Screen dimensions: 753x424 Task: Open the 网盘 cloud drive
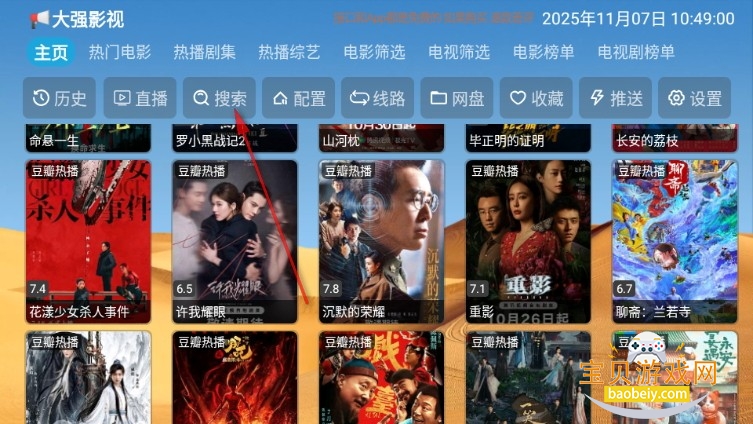pyautogui.click(x=457, y=98)
